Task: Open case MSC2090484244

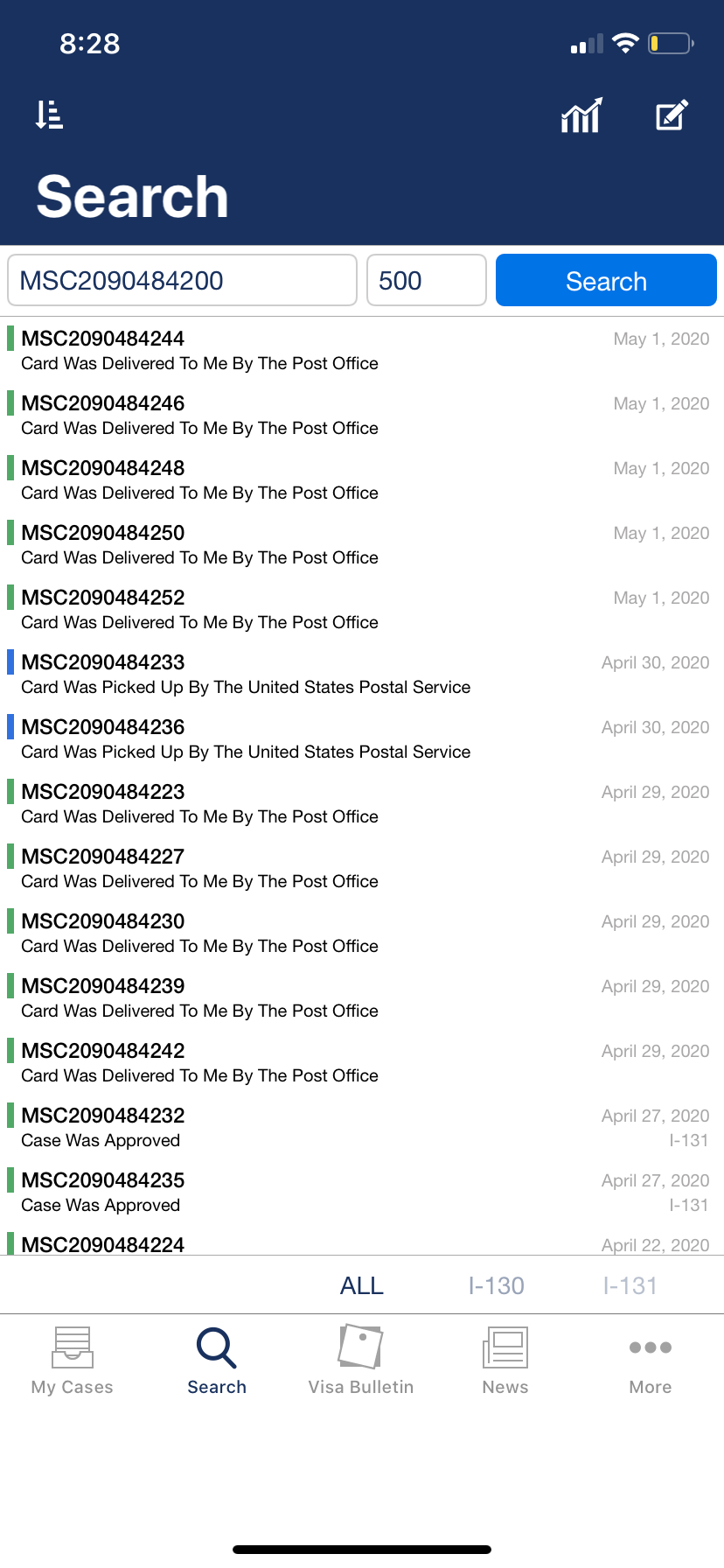Action: tap(362, 350)
